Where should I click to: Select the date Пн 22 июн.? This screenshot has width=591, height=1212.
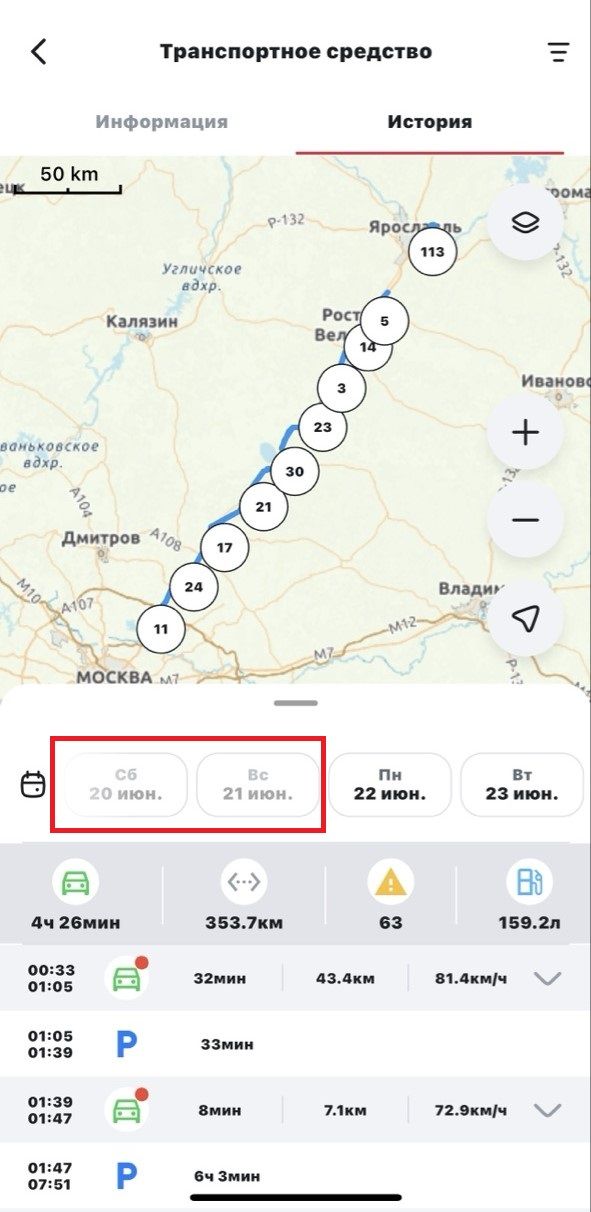390,785
